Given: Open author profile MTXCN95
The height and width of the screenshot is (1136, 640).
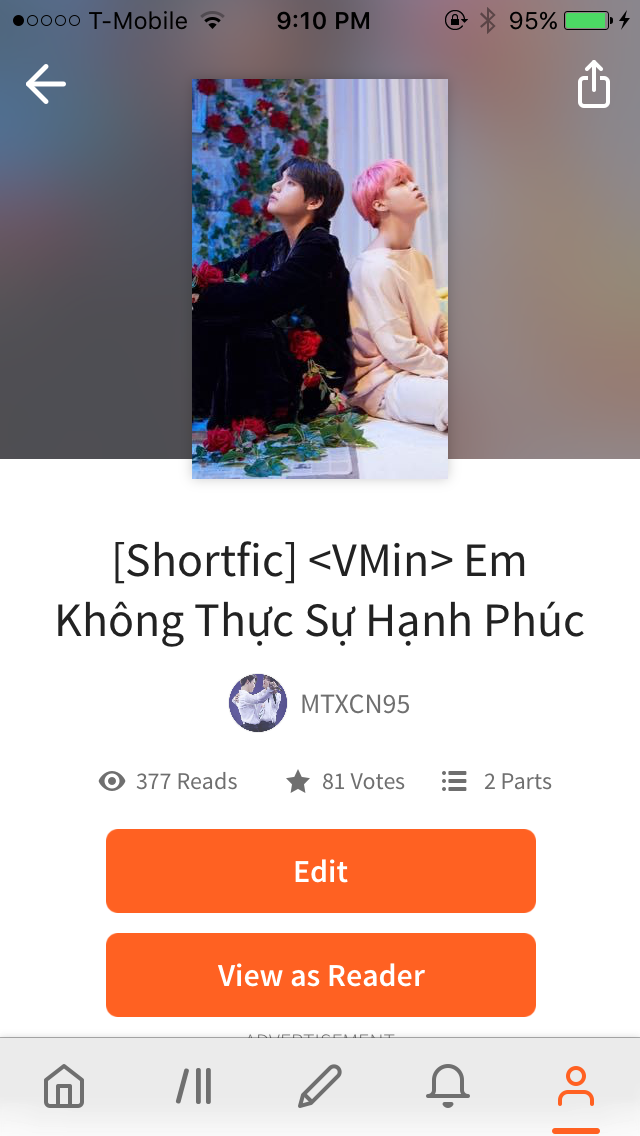Looking at the screenshot, I should point(320,703).
